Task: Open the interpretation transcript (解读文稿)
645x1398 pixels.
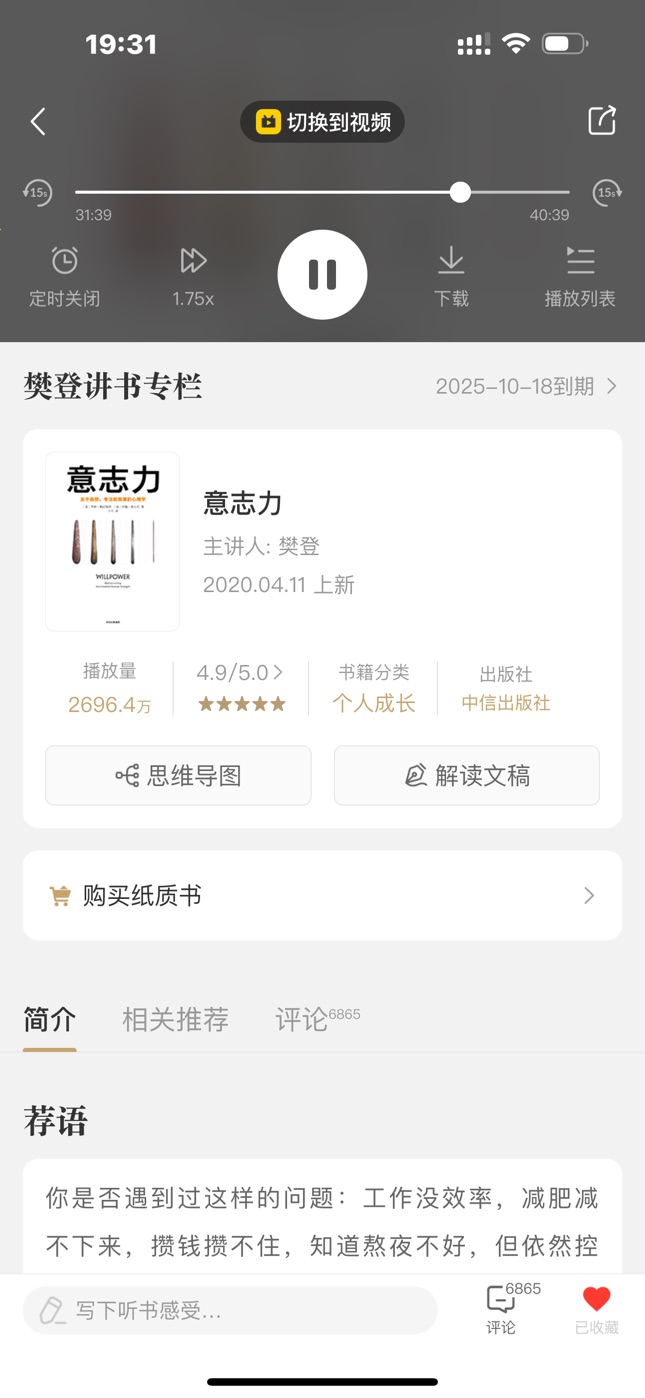Action: (x=467, y=775)
